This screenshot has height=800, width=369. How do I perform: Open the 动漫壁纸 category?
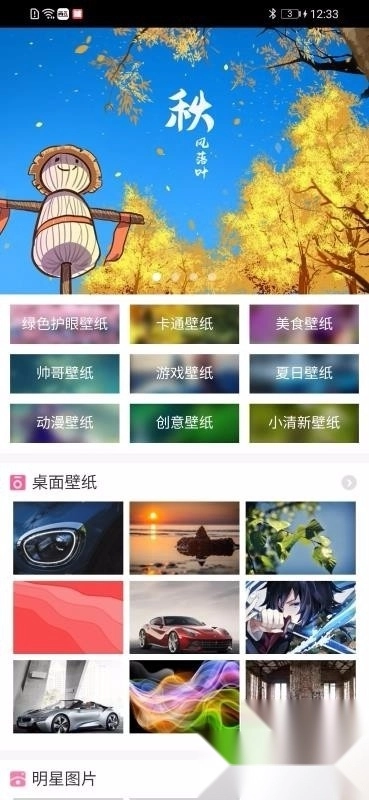coord(65,423)
